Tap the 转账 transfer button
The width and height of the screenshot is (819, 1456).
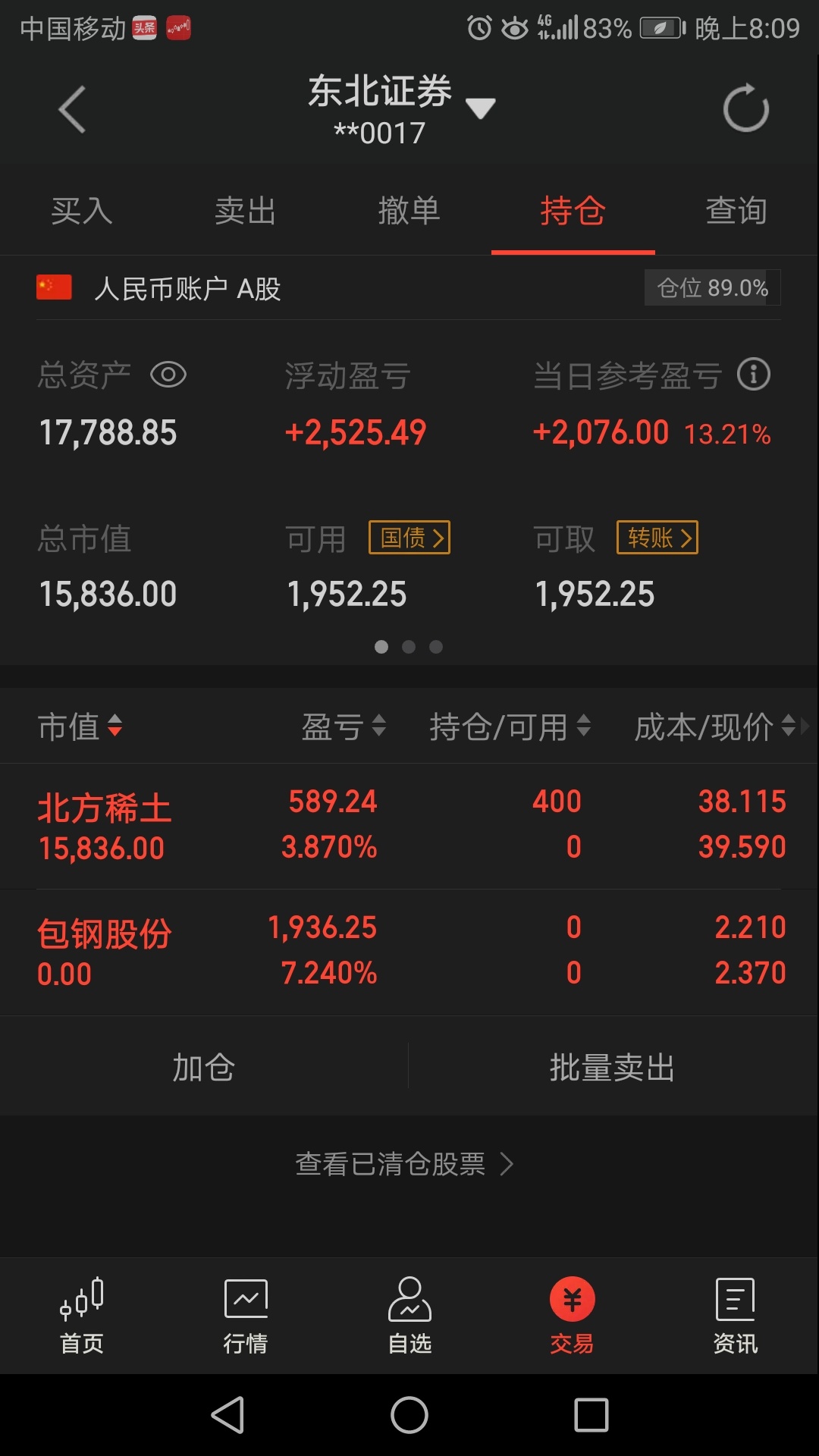coord(657,538)
